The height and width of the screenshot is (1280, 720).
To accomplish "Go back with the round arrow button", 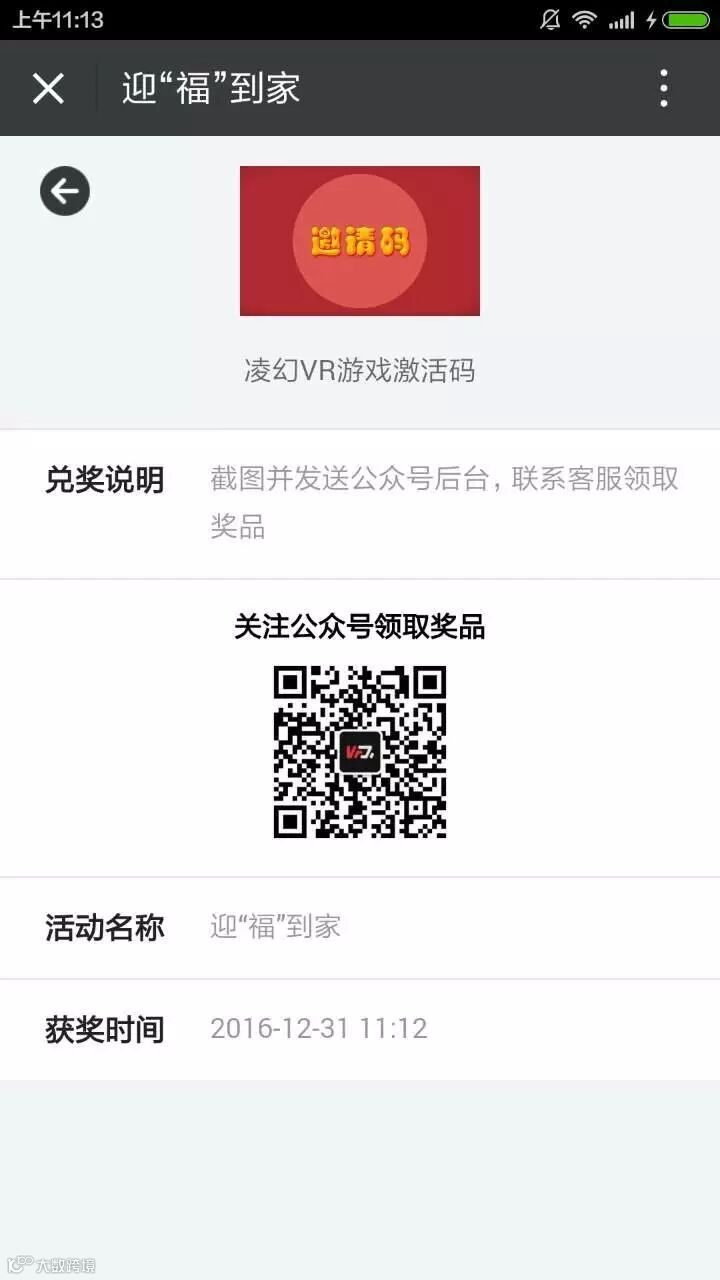I will pyautogui.click(x=65, y=191).
